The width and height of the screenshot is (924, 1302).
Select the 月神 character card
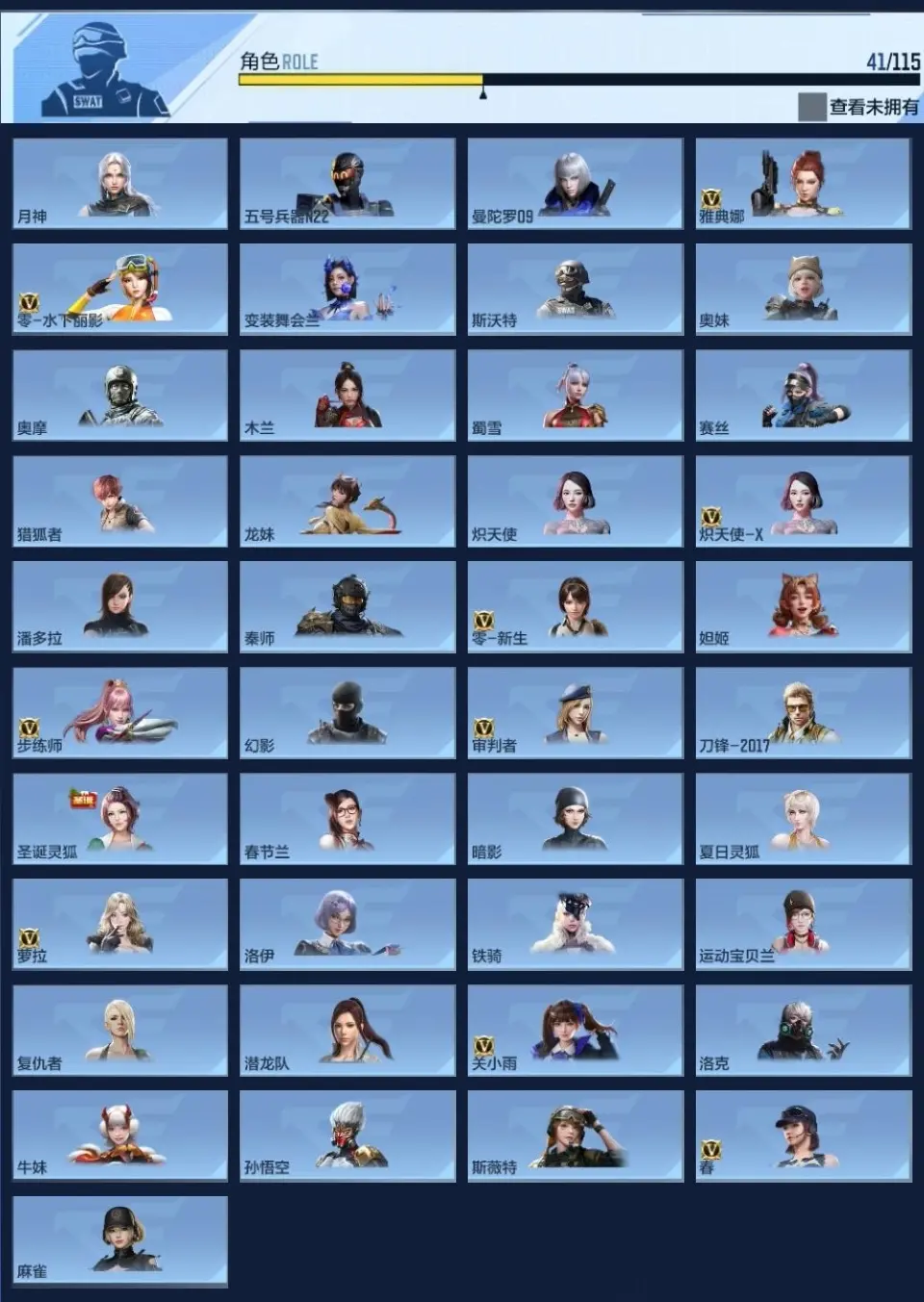120,184
